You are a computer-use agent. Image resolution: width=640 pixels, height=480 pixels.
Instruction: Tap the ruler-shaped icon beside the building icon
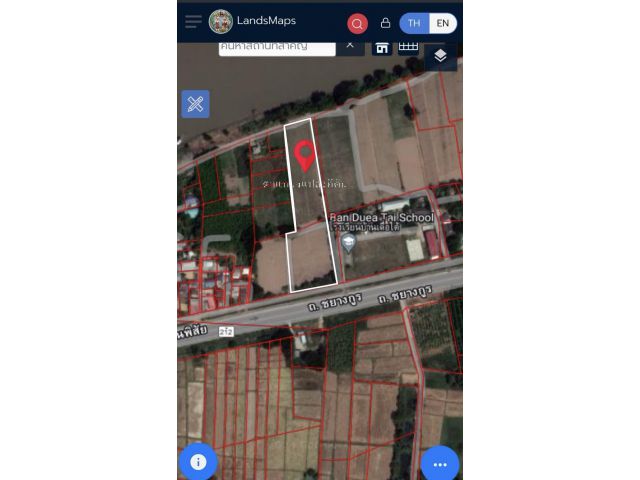tap(408, 46)
